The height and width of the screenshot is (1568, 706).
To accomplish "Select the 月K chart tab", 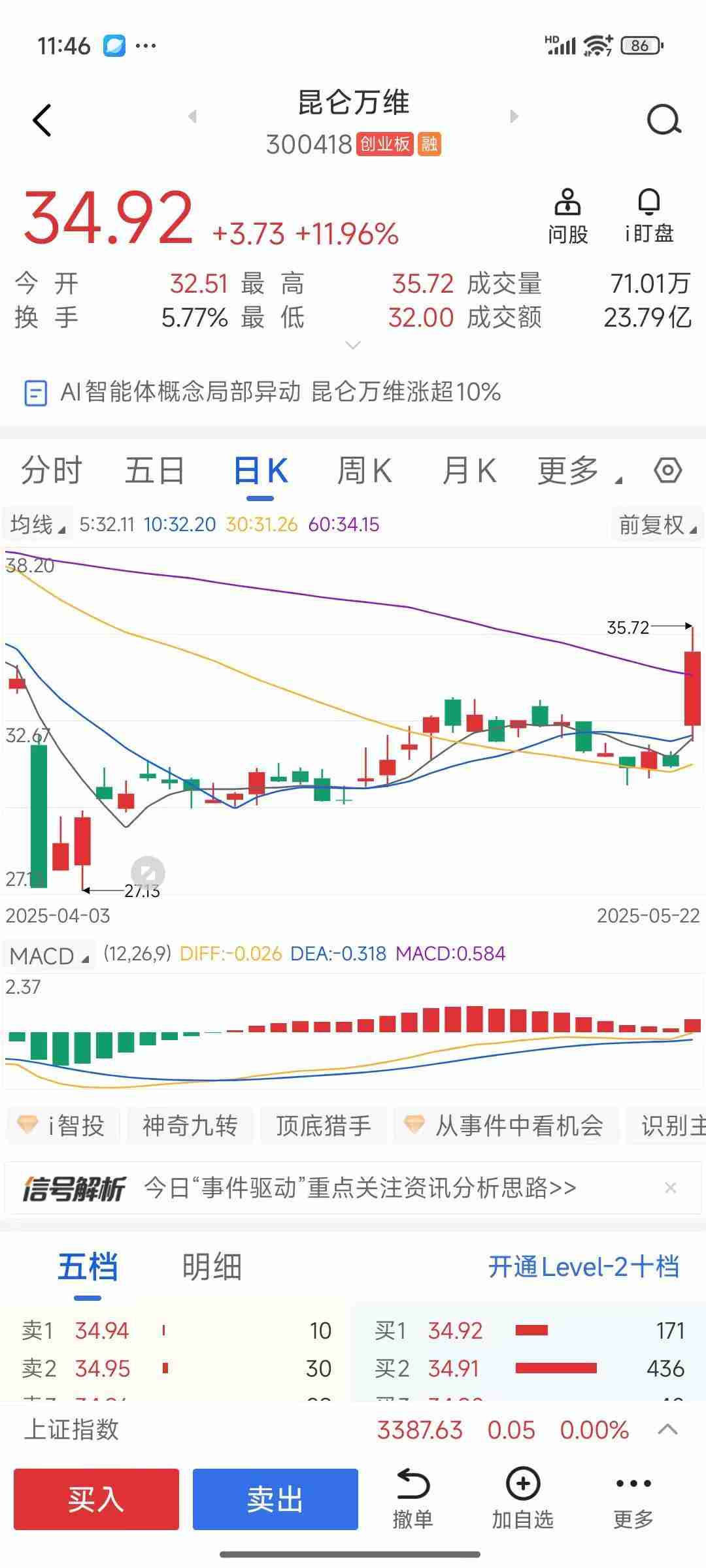I will click(469, 471).
